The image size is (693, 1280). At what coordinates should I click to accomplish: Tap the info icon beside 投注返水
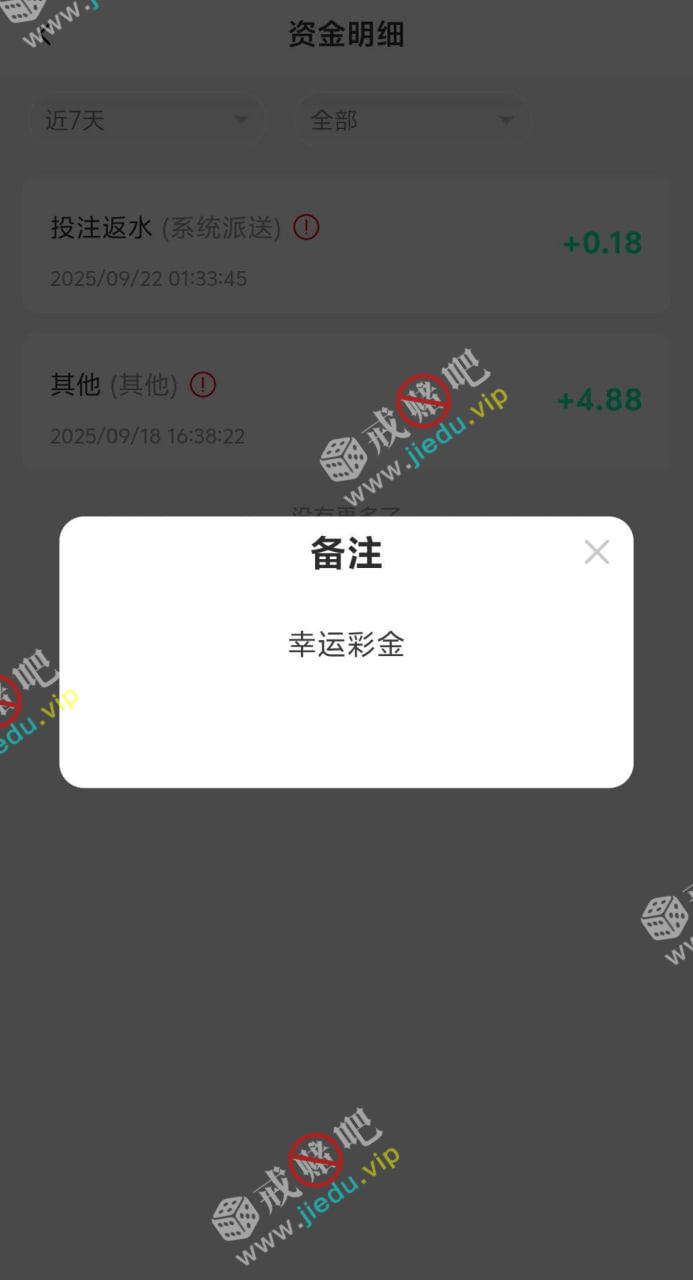tap(306, 227)
